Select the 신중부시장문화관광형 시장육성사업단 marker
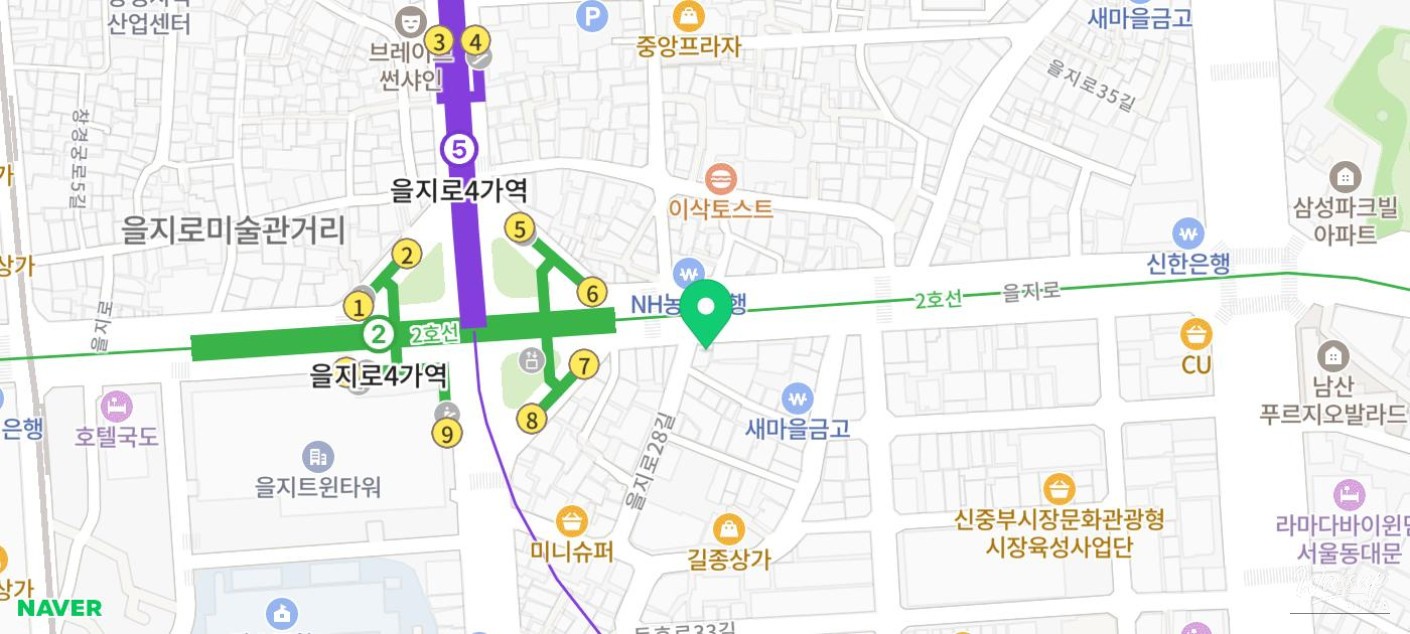Viewport: 1410px width, 634px height. (1058, 490)
